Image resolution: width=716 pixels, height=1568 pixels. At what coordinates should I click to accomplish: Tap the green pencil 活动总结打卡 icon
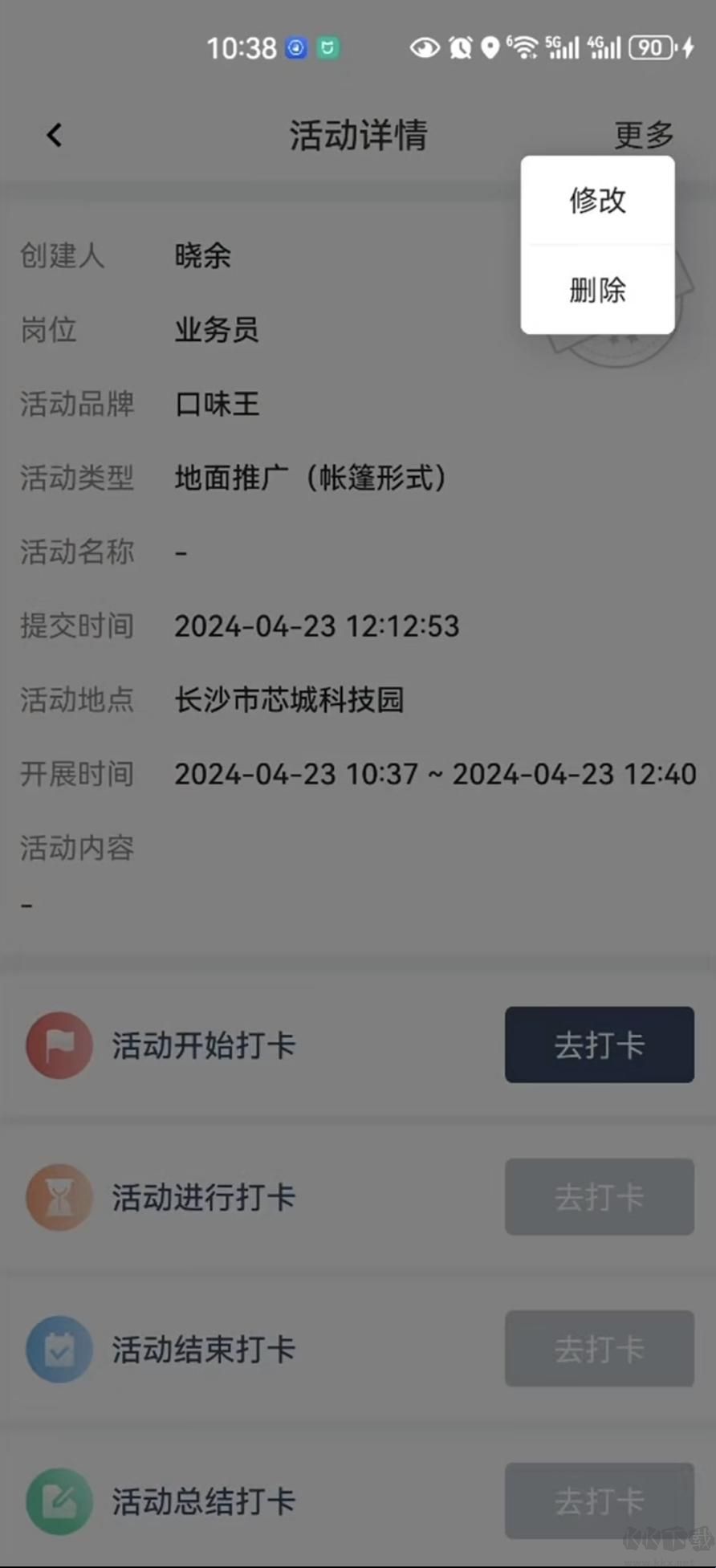(59, 1500)
